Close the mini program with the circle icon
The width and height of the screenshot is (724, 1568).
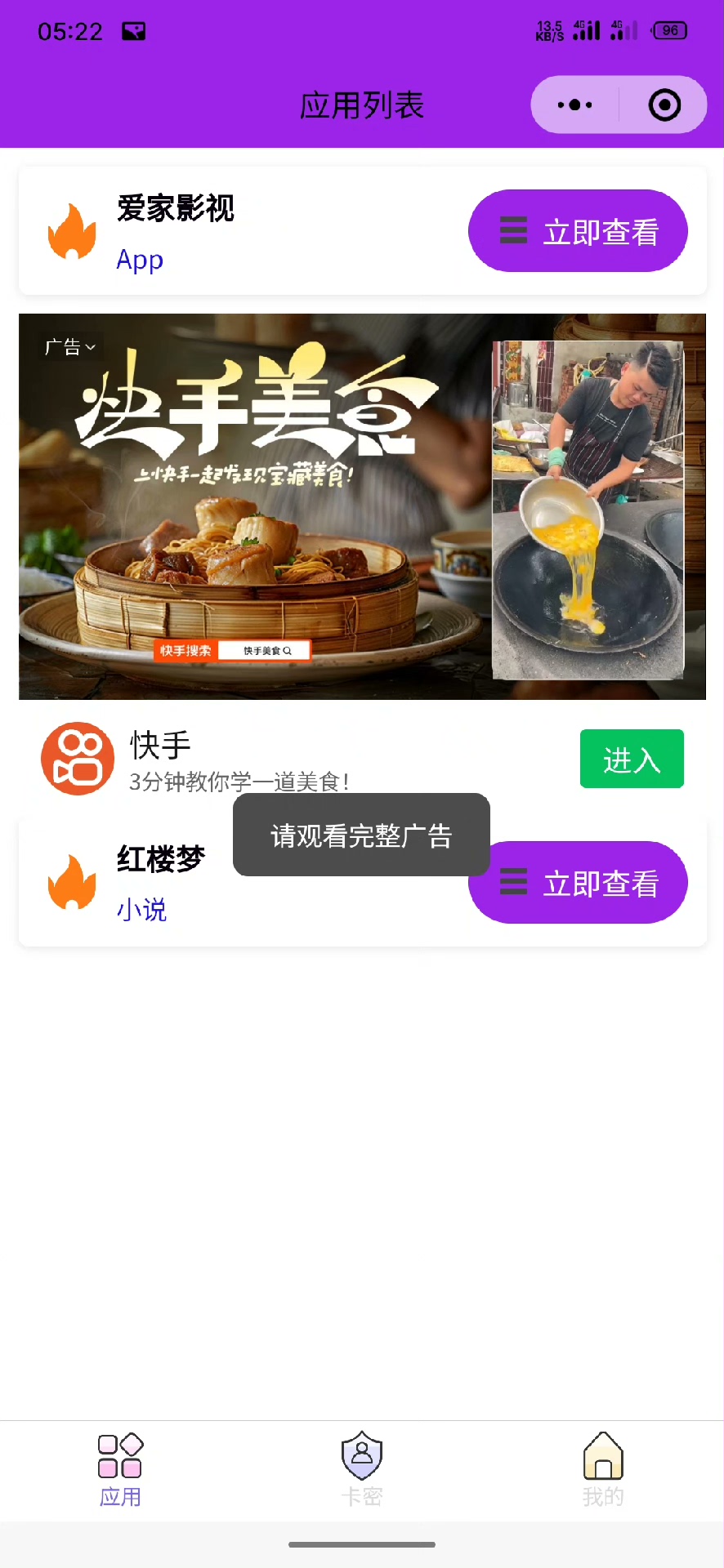[x=664, y=105]
